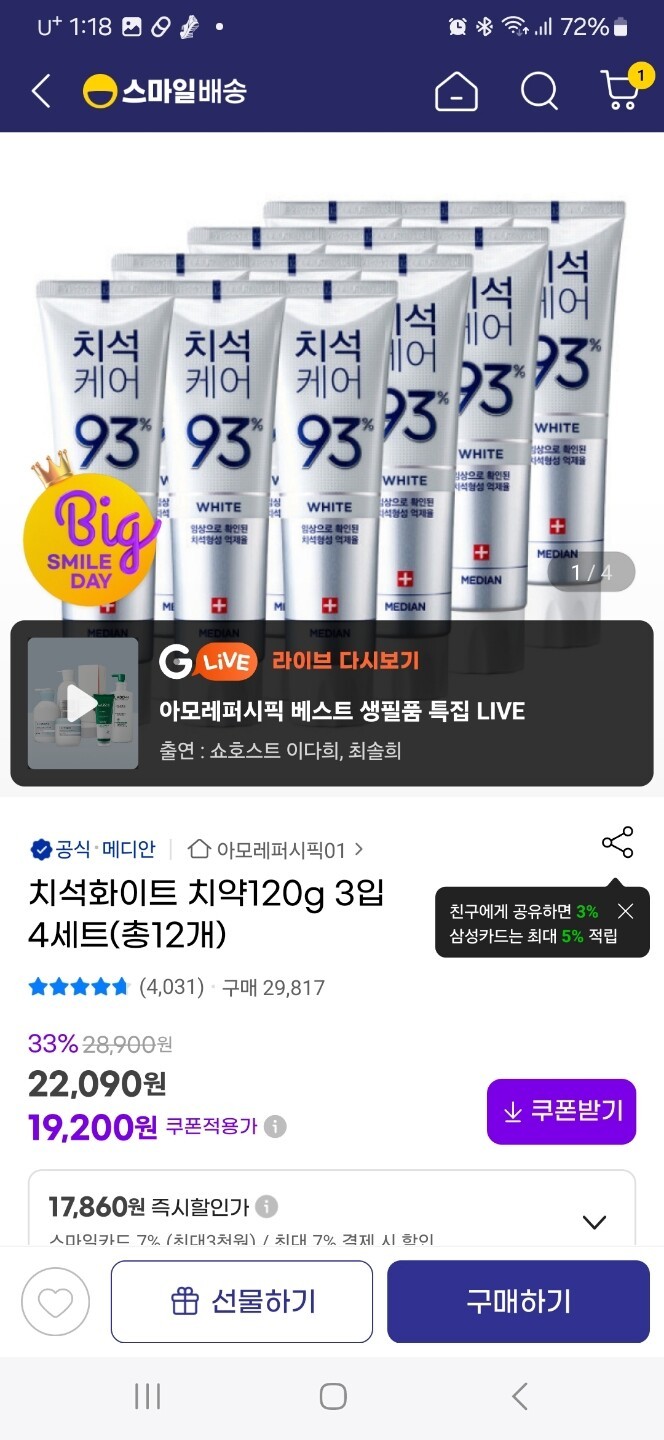Open the home icon in header
The image size is (664, 1440).
pos(456,92)
